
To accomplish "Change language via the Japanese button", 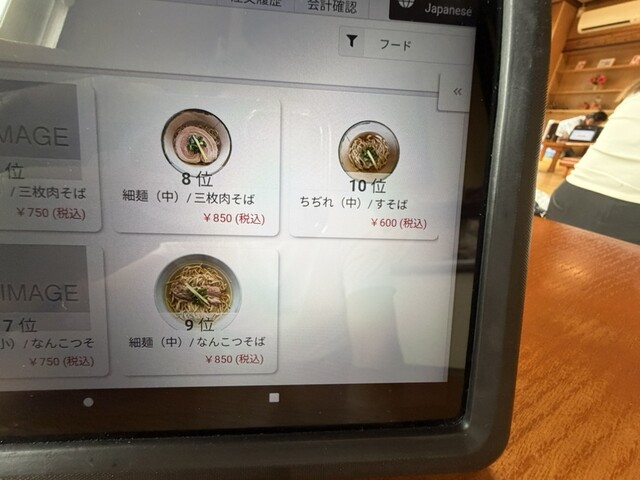I will [432, 10].
